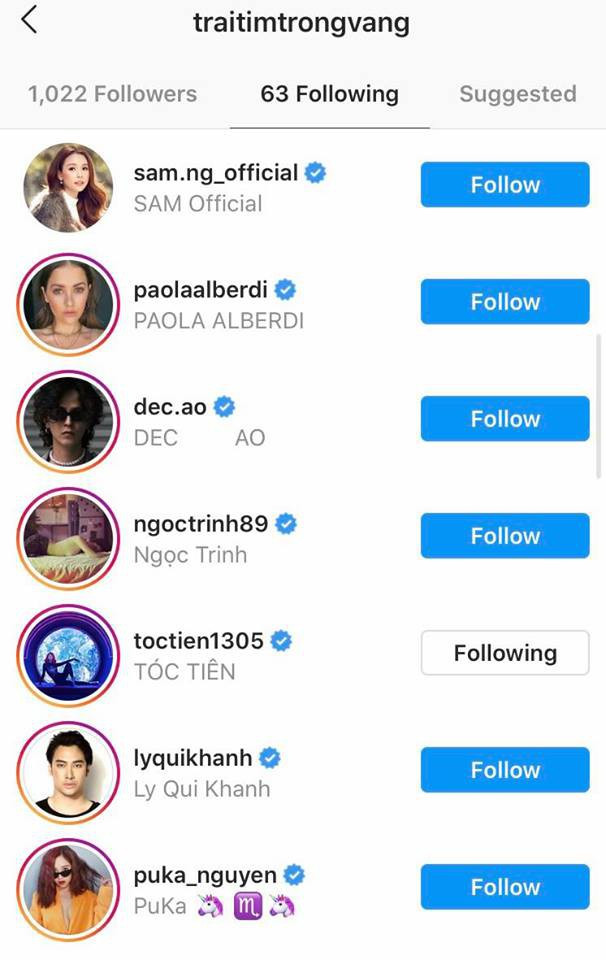Tap the Following button for toctien1305
The image size is (606, 960).
click(505, 653)
